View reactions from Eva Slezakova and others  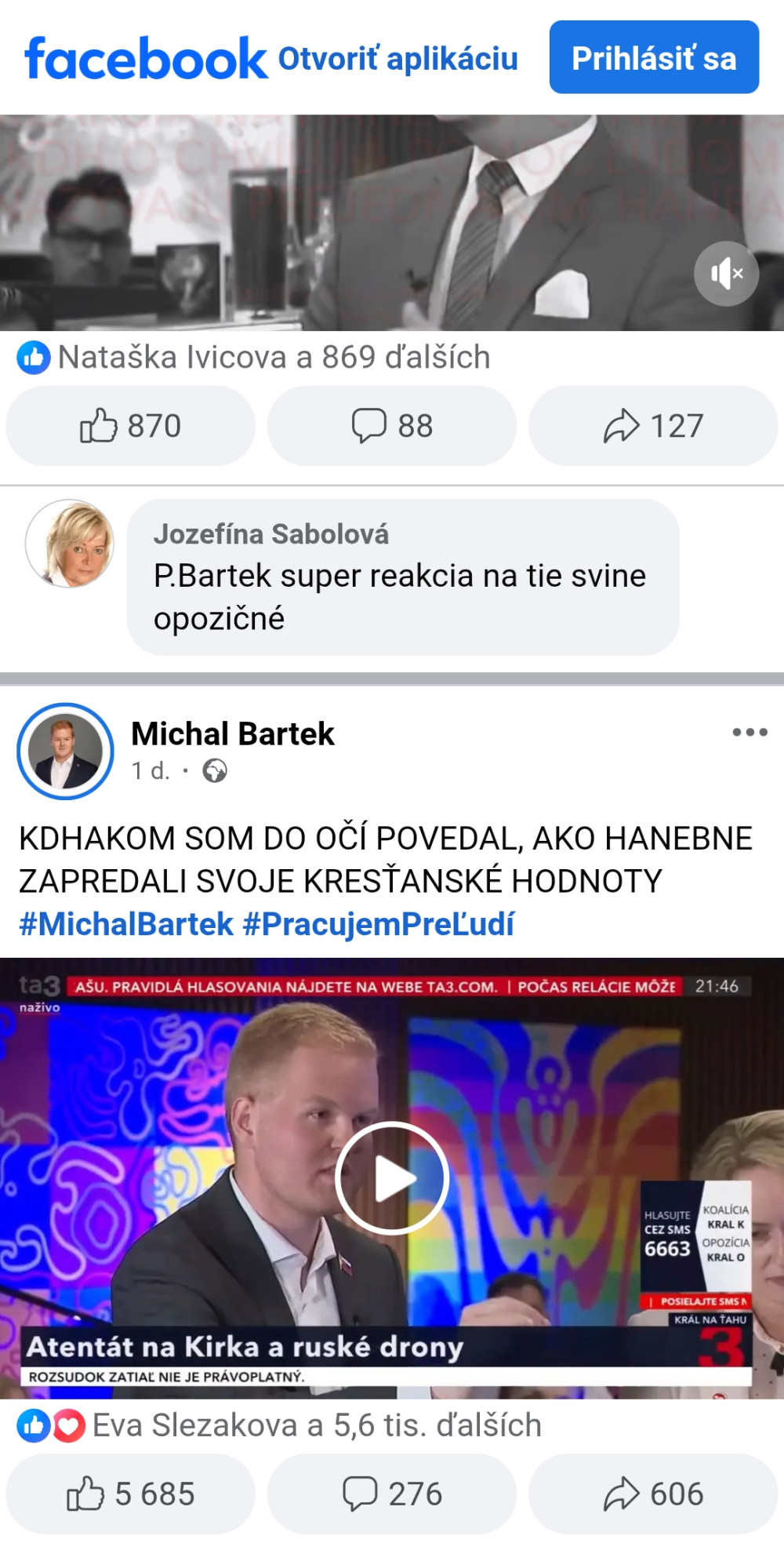point(279,1425)
